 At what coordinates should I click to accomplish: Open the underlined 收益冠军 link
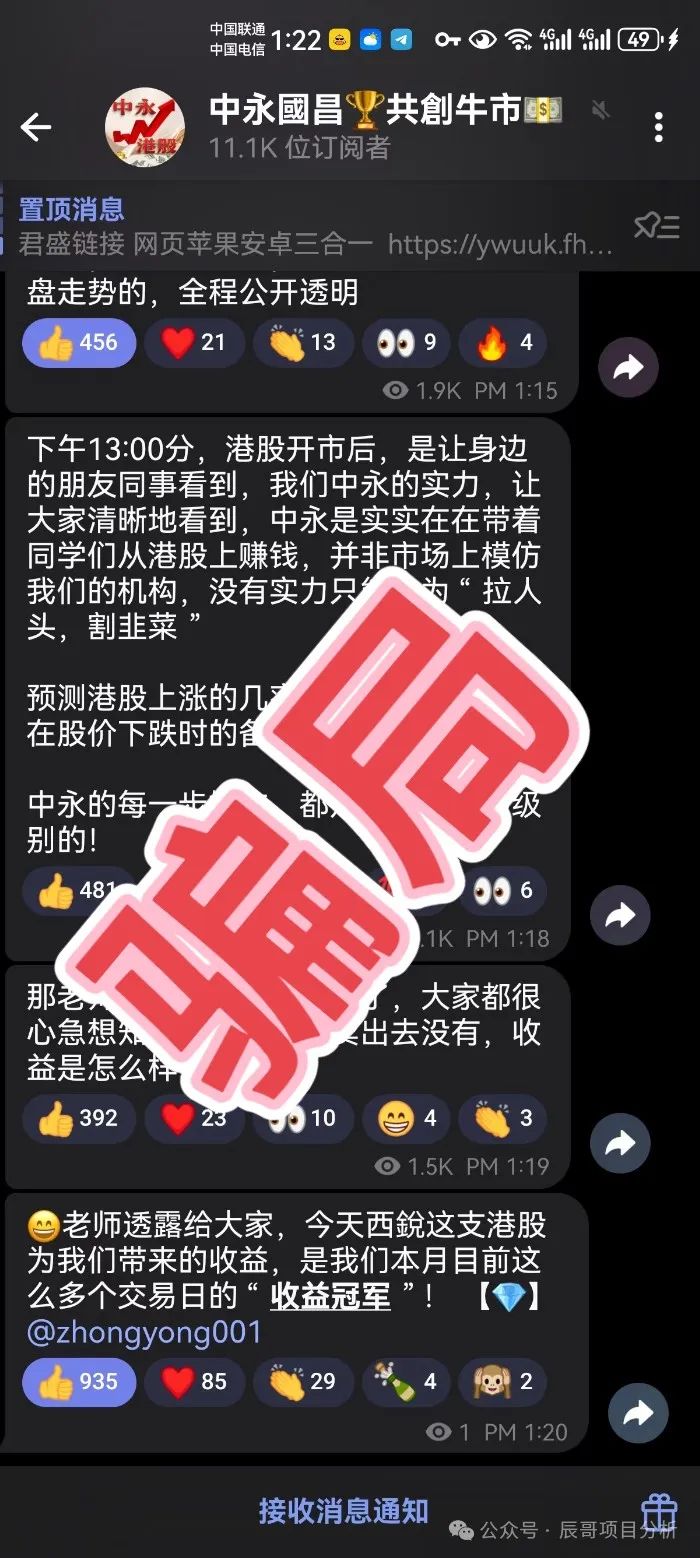330,1298
